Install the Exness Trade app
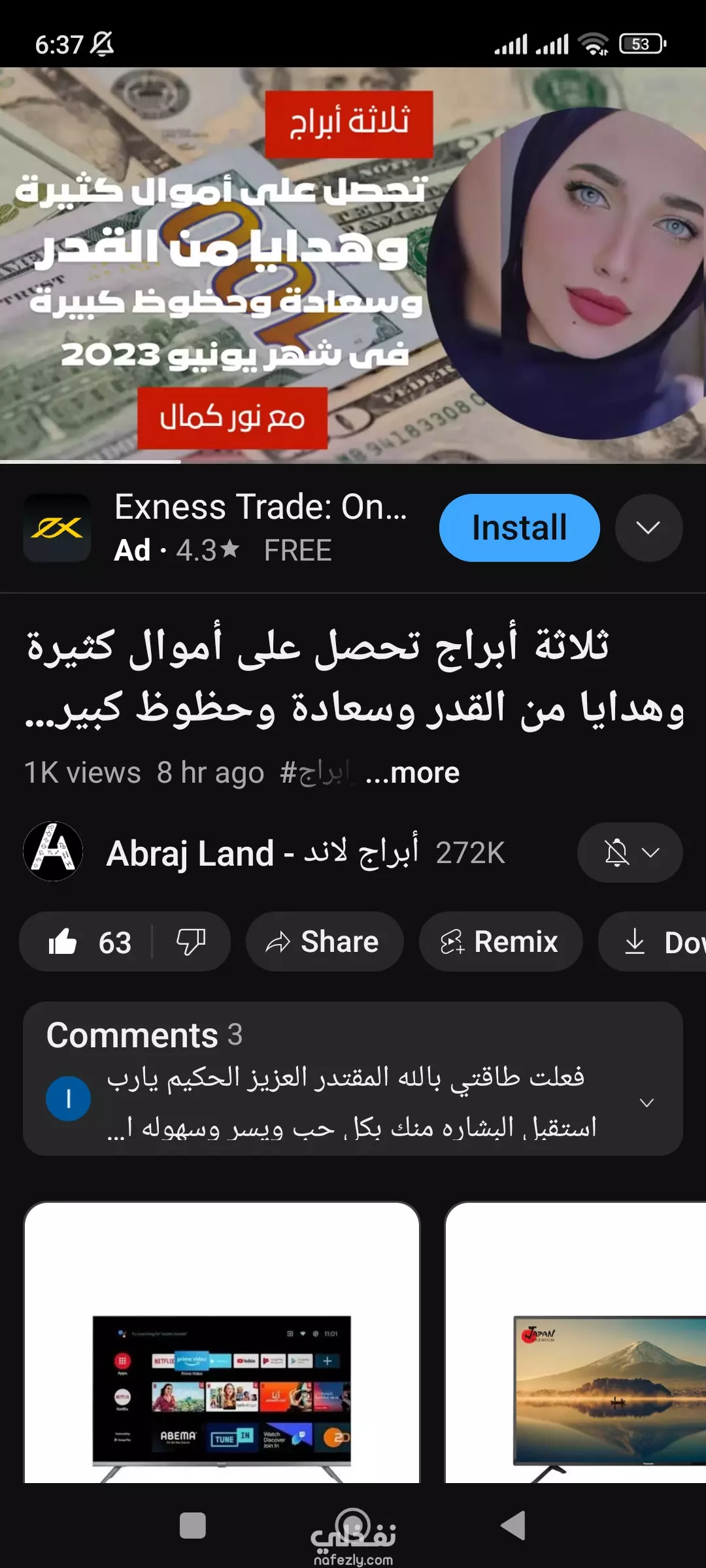Viewport: 706px width, 1568px height. tap(519, 528)
